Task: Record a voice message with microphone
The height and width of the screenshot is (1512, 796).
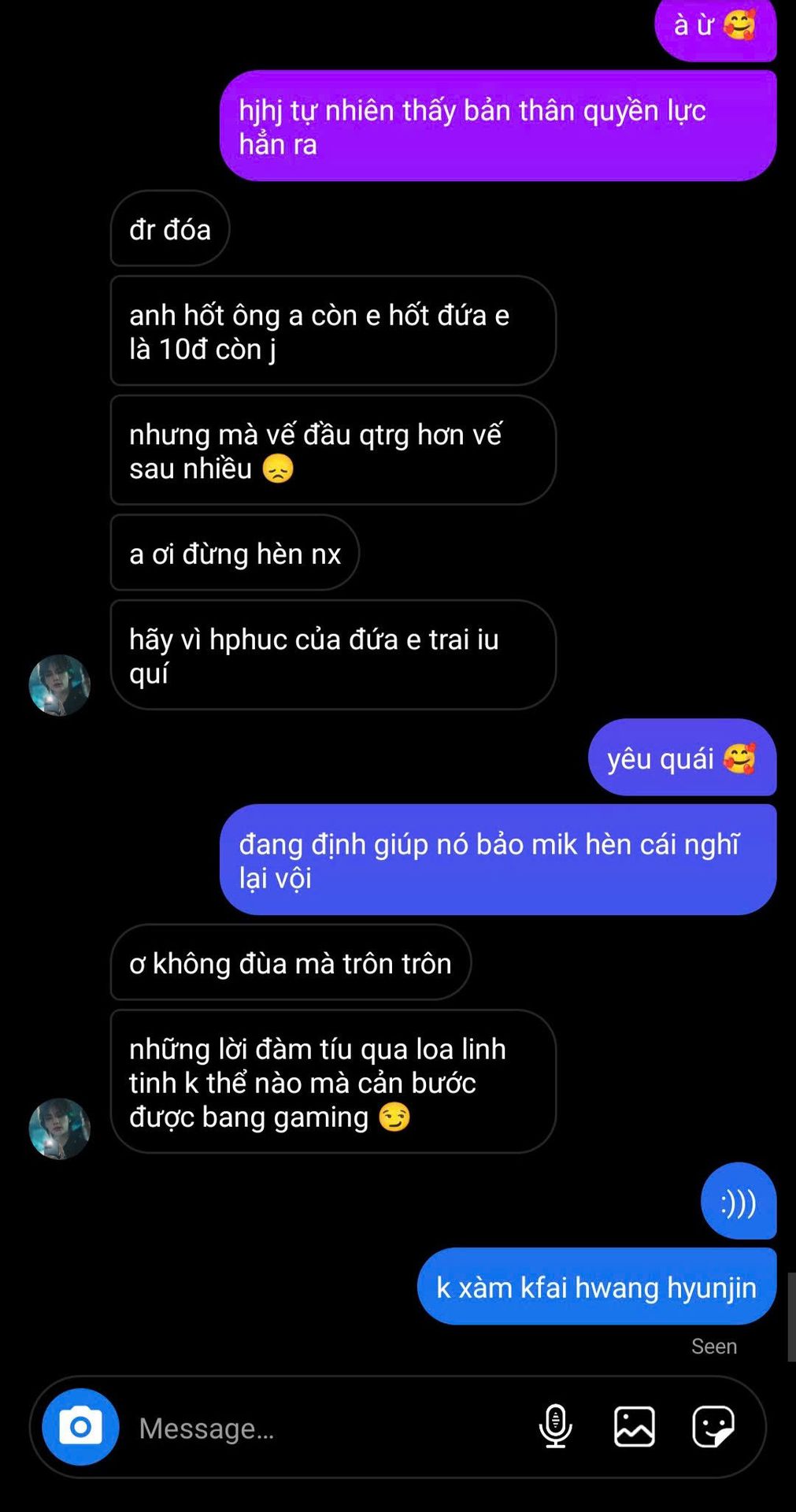Action: [x=555, y=1426]
